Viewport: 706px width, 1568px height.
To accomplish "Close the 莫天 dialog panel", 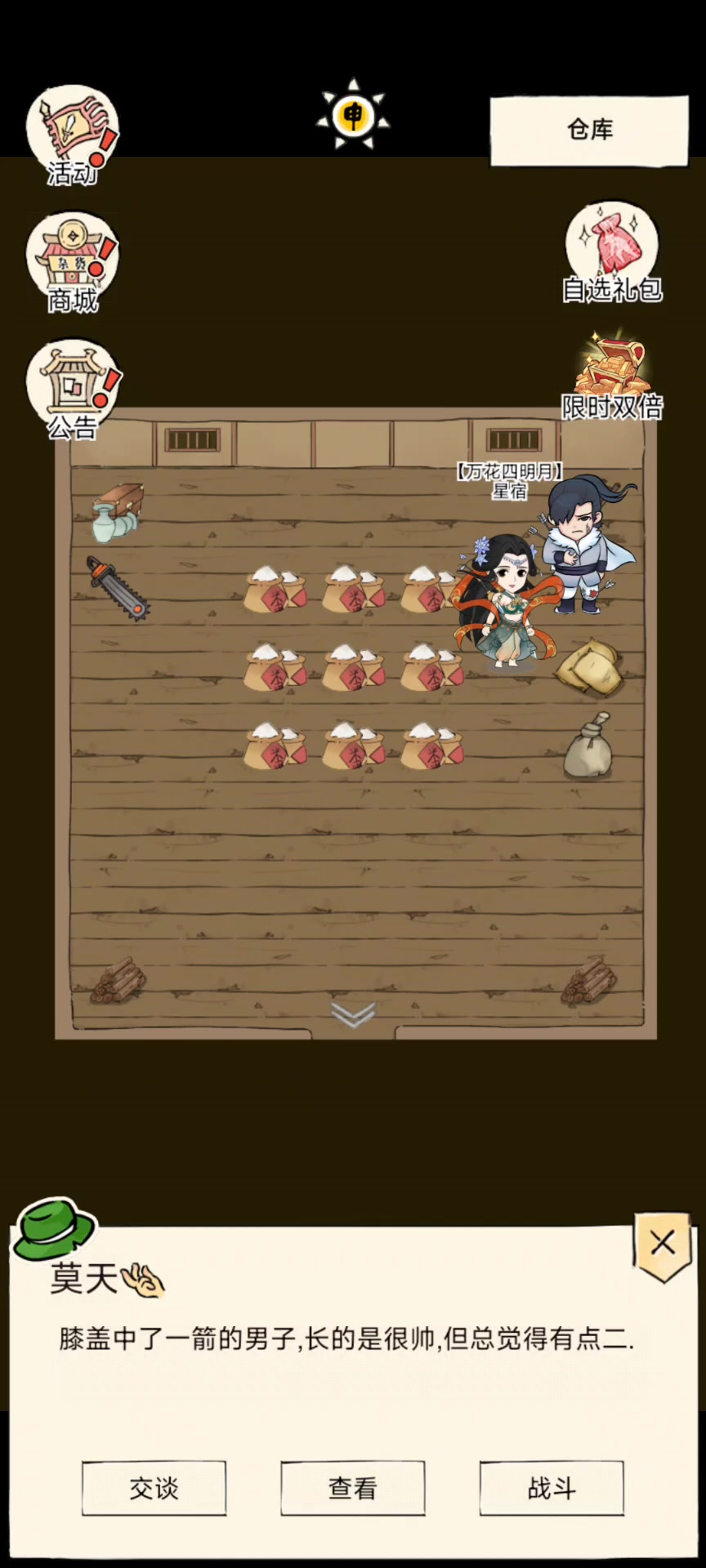I will pos(663,1243).
